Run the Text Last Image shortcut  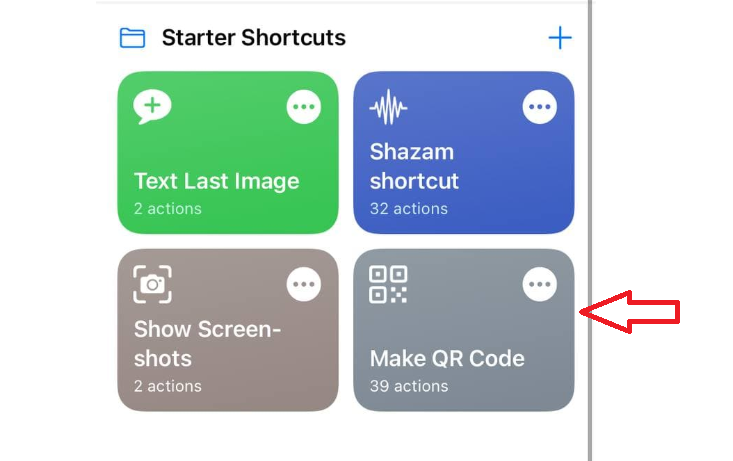(216, 180)
